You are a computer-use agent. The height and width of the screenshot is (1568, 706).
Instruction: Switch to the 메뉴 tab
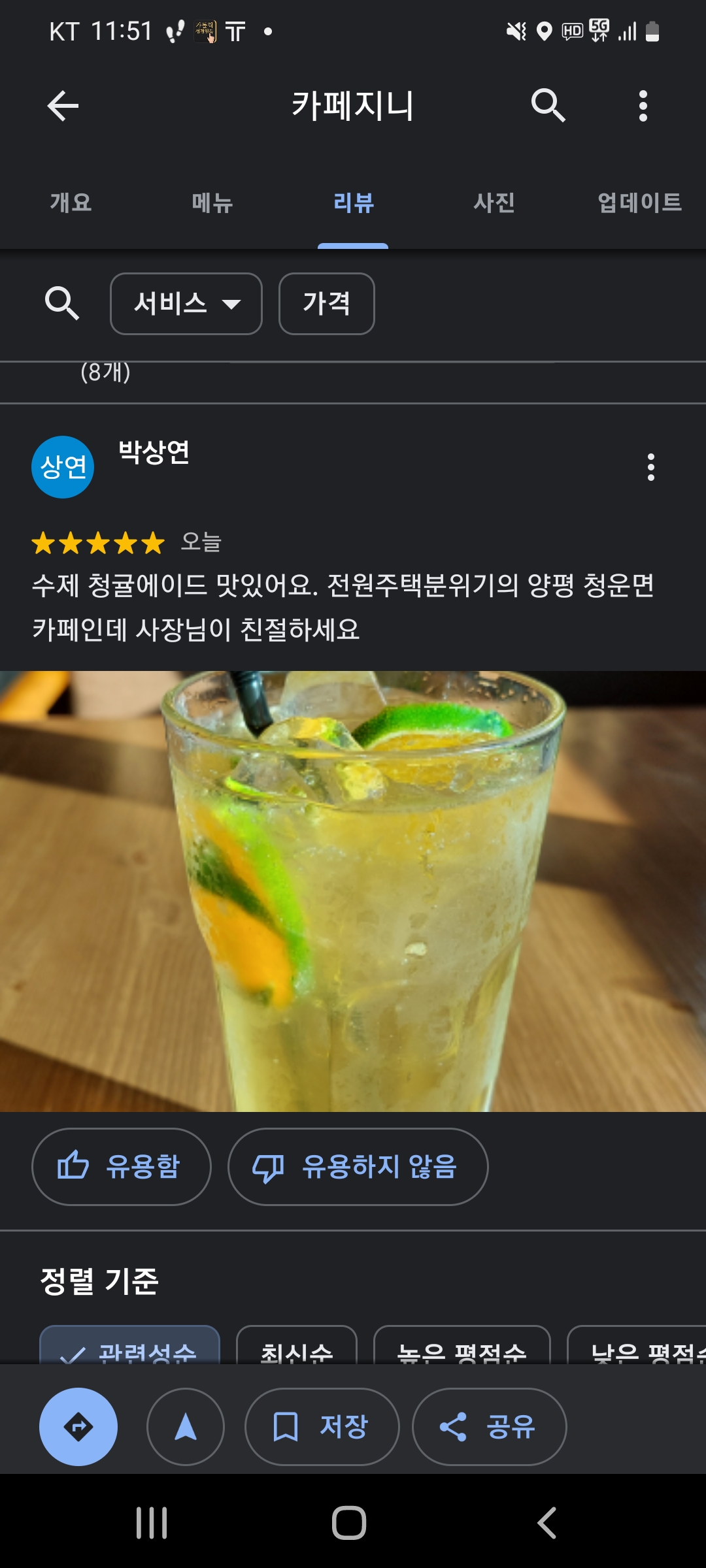(212, 203)
